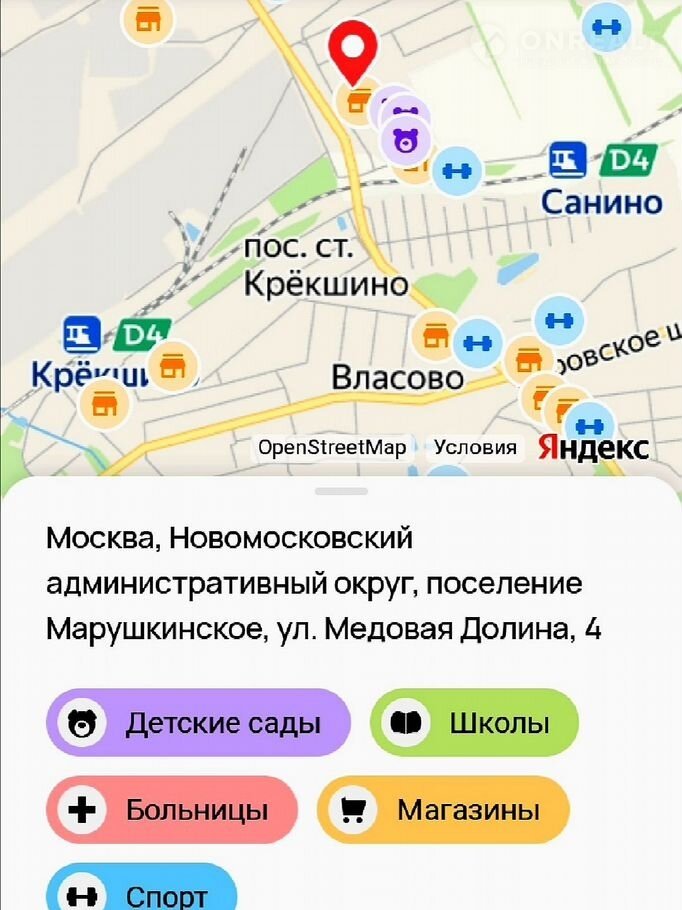This screenshot has height=910, width=682.
Task: Select the Детские сады chip
Action: pos(198,723)
